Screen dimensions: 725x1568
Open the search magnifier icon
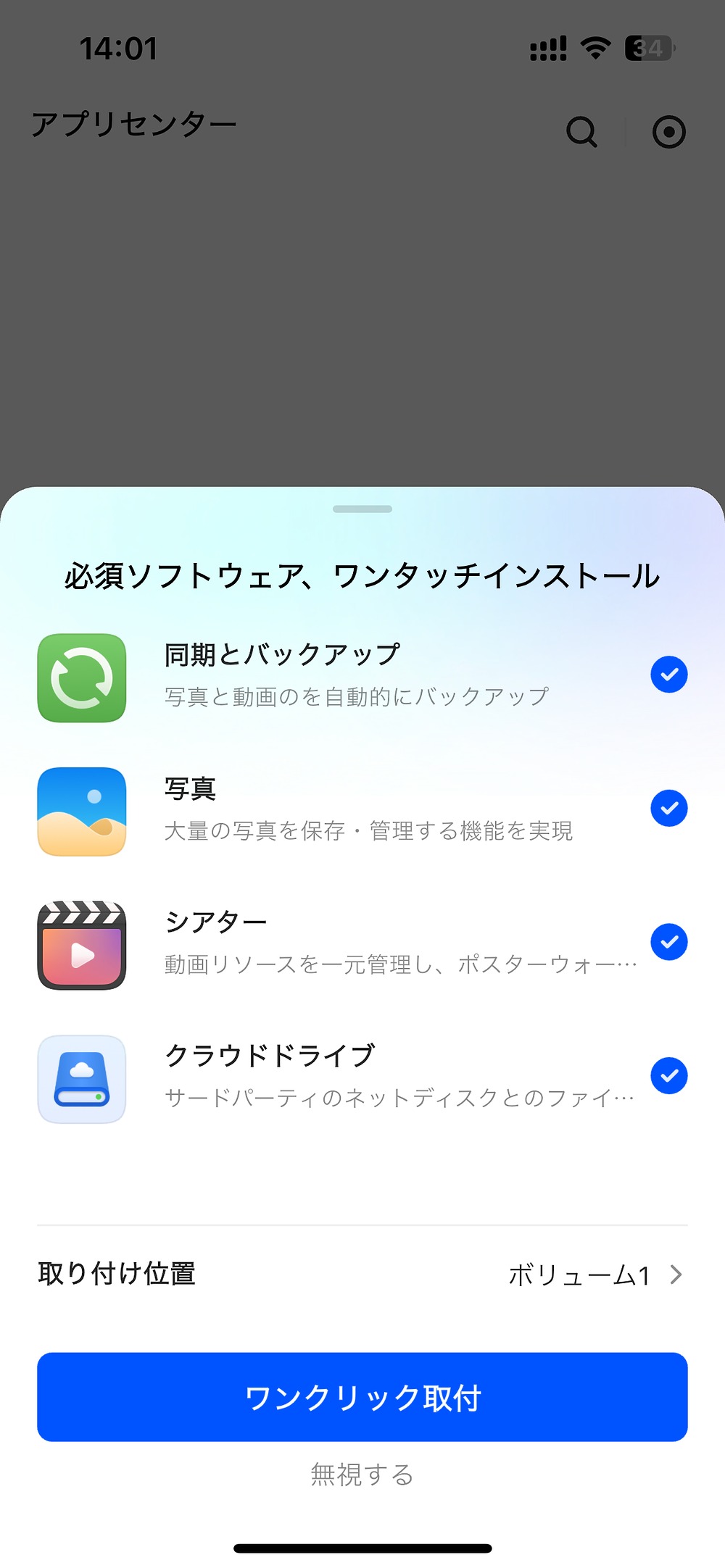(582, 132)
